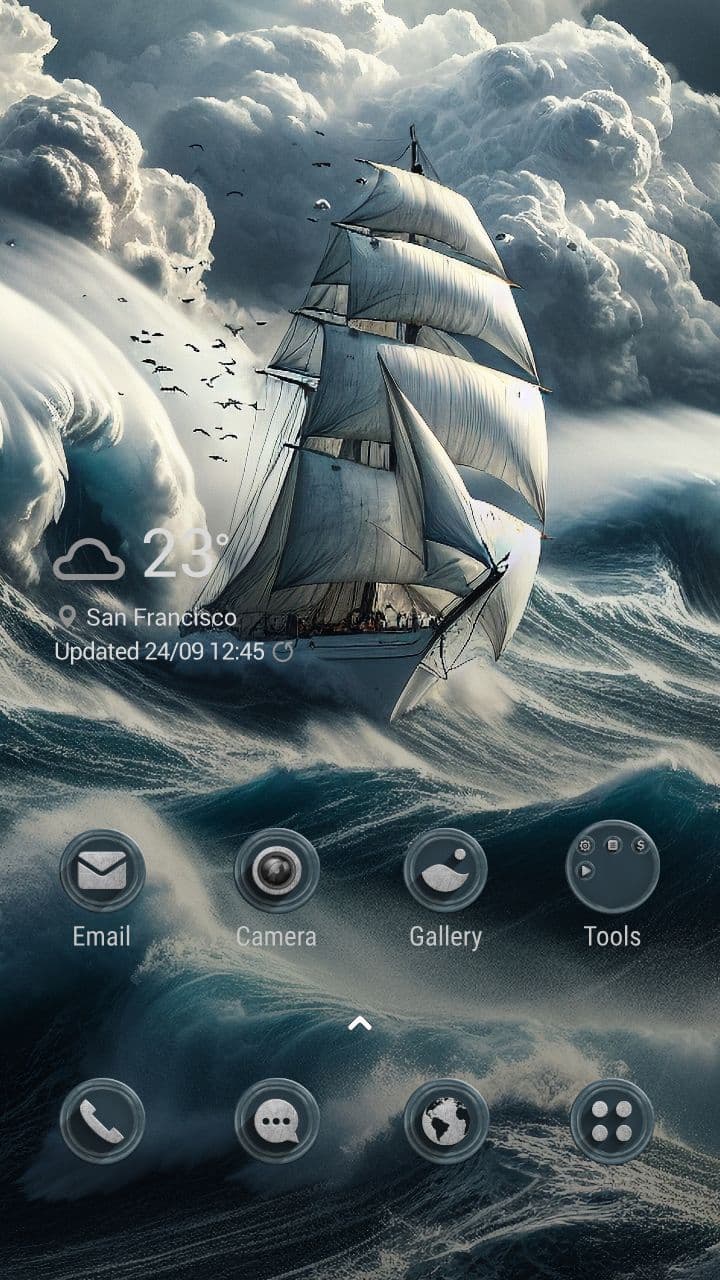The height and width of the screenshot is (1280, 720).
Task: Open the phone dialer from the dock
Action: (x=102, y=1121)
